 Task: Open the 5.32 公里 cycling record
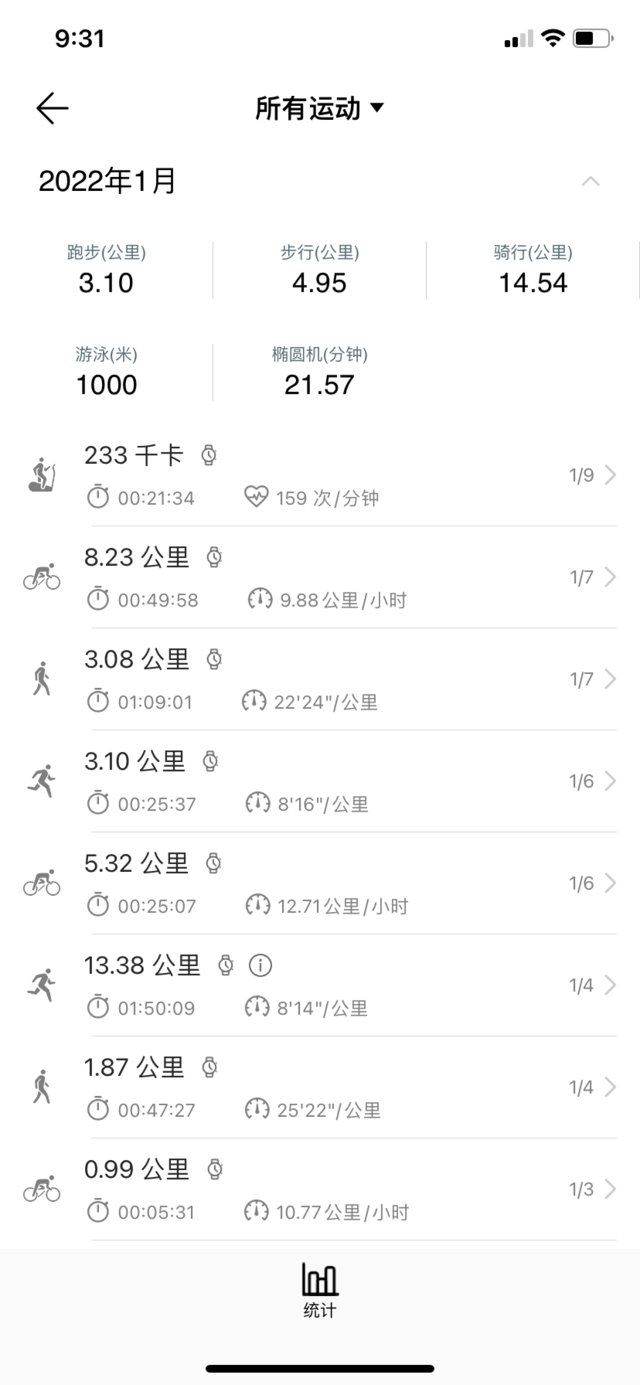click(x=320, y=883)
